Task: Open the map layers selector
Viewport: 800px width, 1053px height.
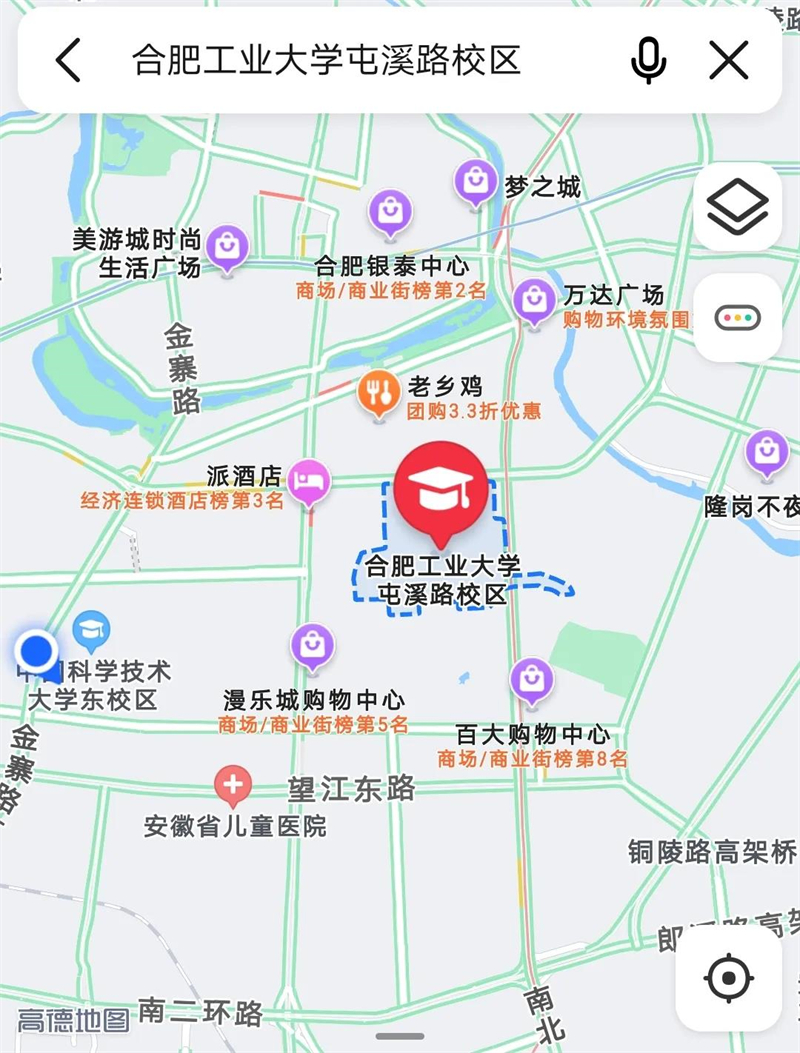Action: pos(738,207)
